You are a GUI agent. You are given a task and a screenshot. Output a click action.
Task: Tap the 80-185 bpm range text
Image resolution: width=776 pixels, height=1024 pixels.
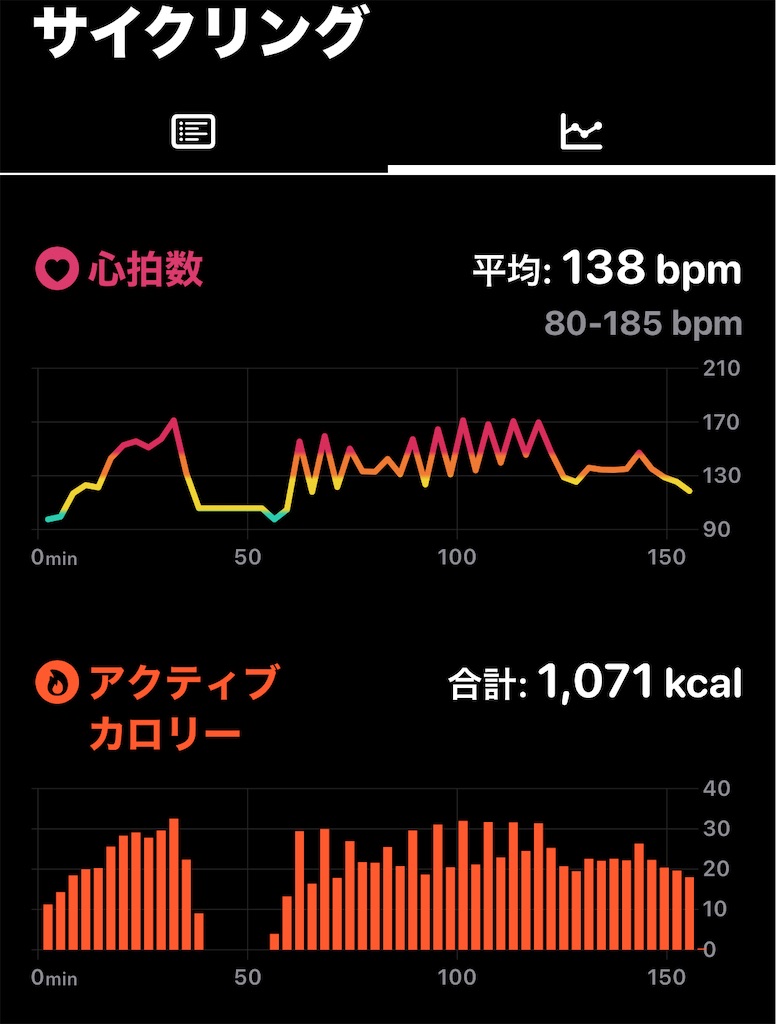pyautogui.click(x=640, y=324)
